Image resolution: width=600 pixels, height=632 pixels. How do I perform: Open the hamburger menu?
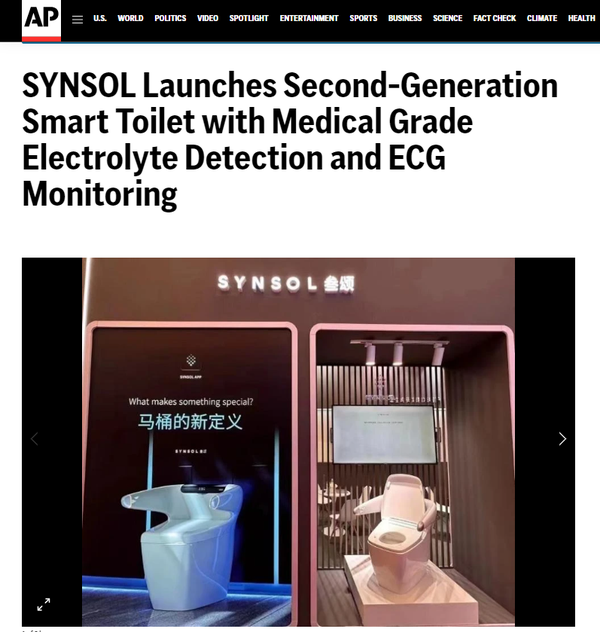pyautogui.click(x=77, y=18)
